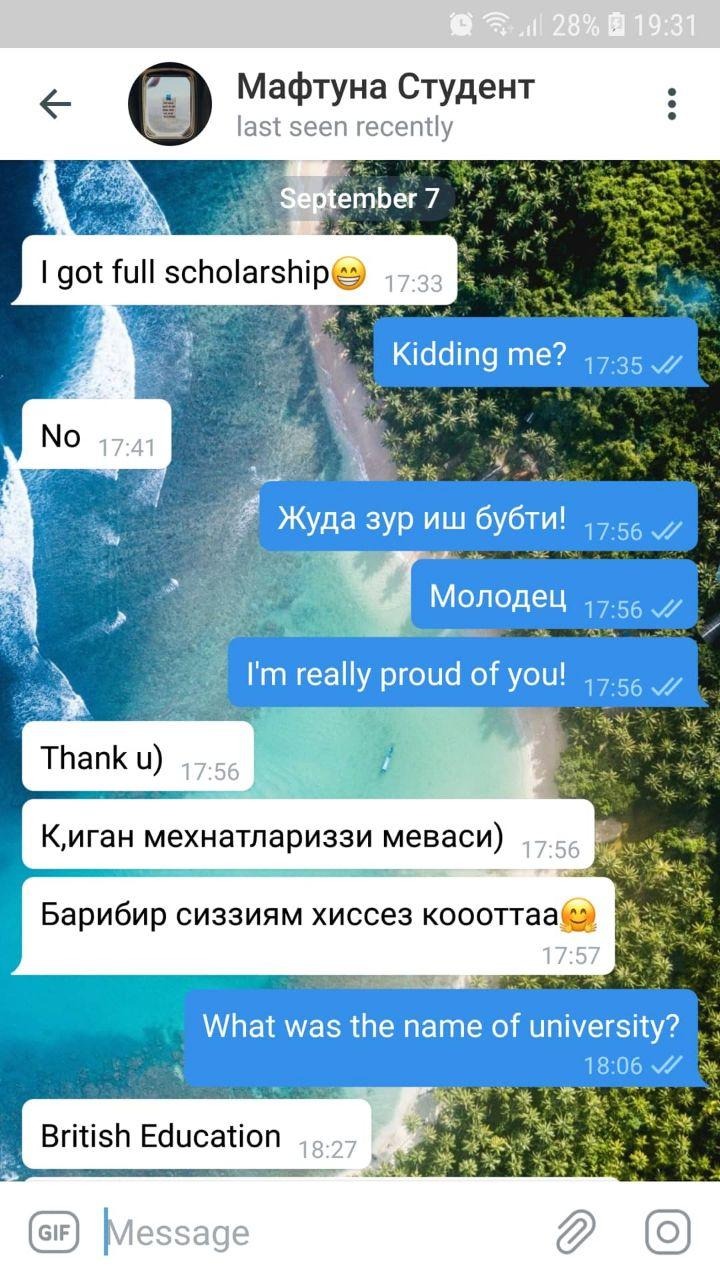The image size is (720, 1280).
Task: Open the camera to send a photo
Action: (x=667, y=1232)
